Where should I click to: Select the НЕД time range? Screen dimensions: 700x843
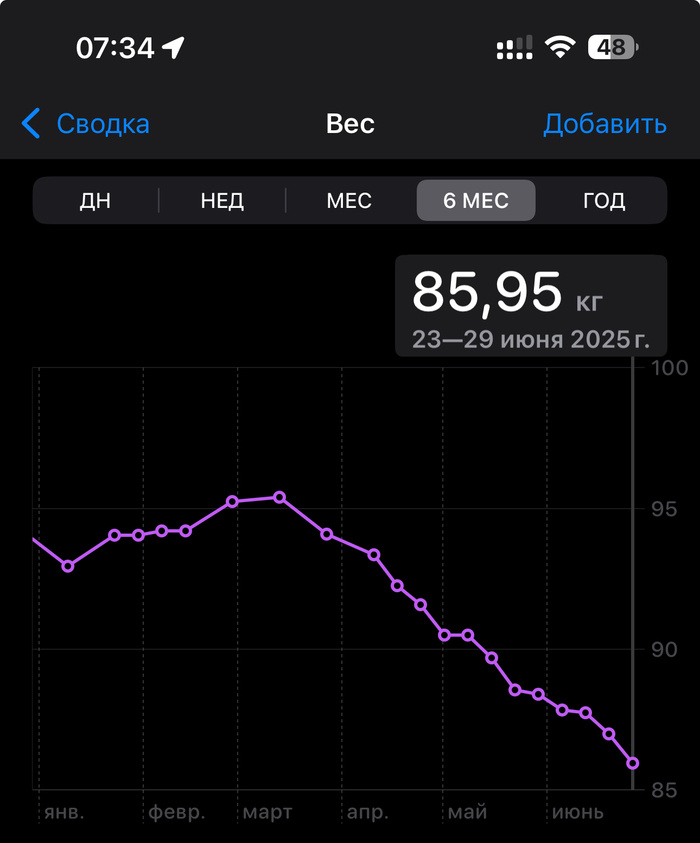tap(222, 201)
